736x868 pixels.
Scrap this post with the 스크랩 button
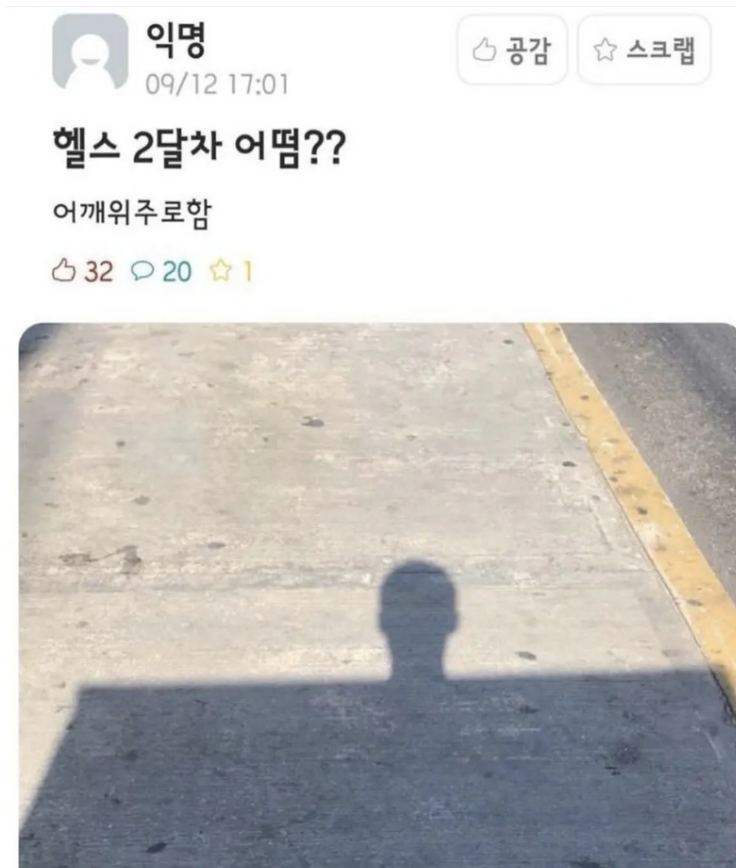(644, 50)
